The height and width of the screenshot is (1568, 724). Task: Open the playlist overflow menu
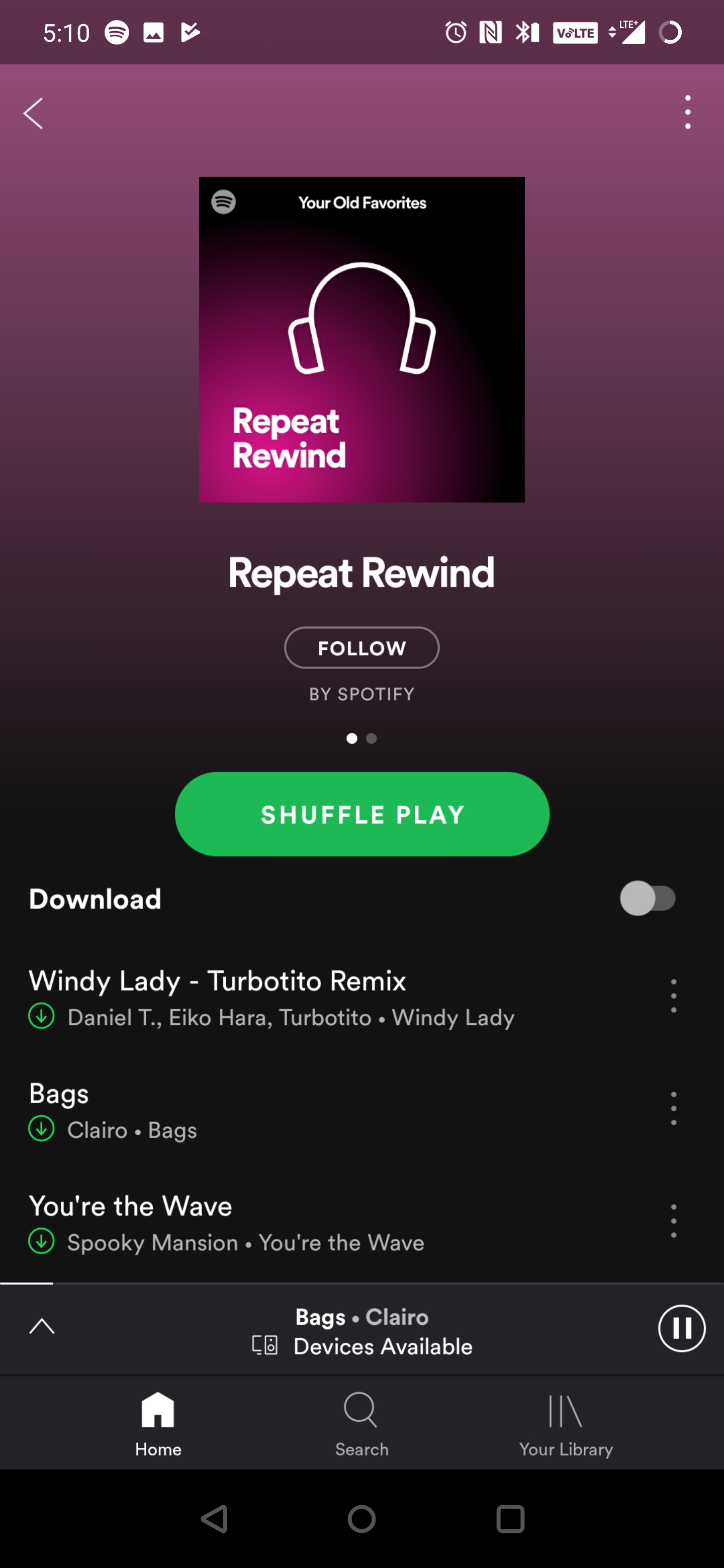(687, 112)
